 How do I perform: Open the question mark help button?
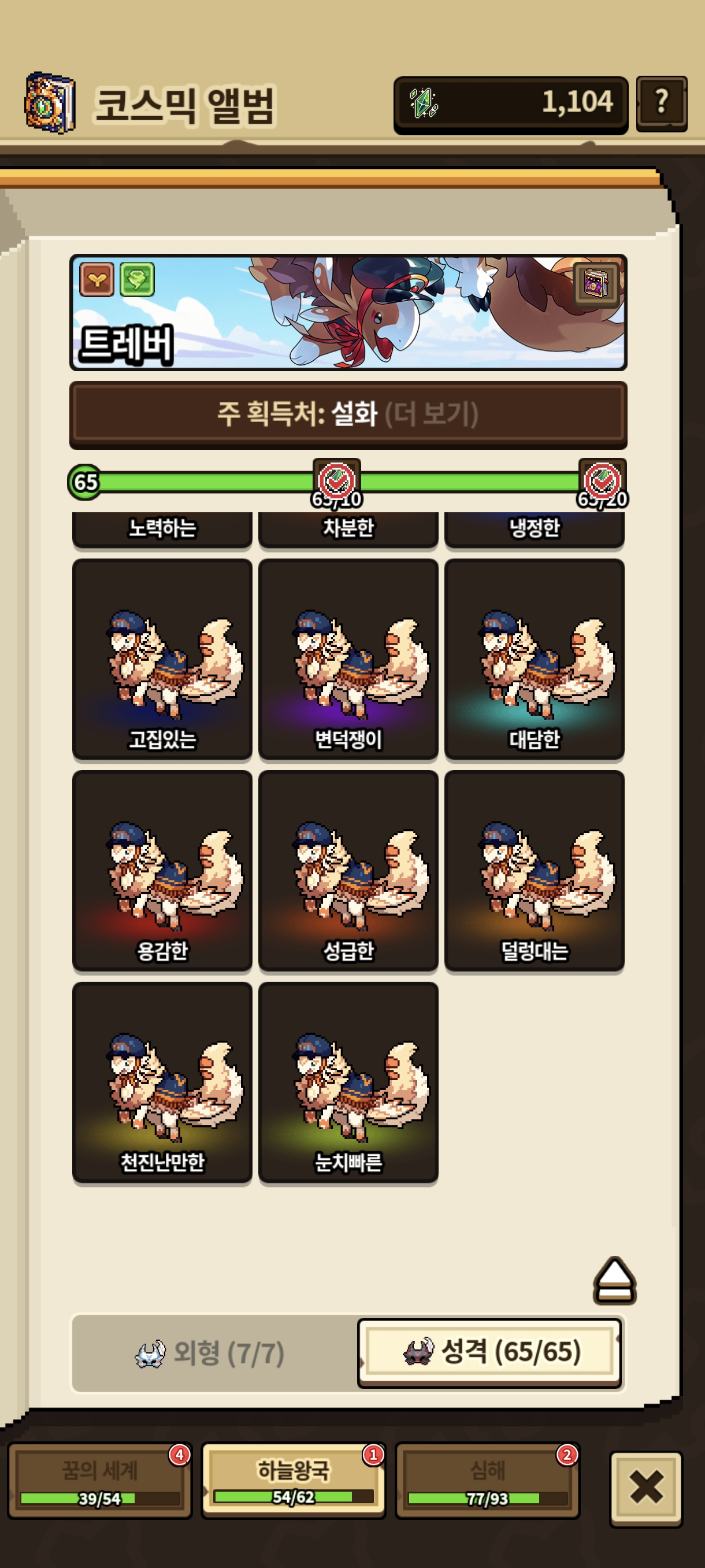[x=661, y=102]
